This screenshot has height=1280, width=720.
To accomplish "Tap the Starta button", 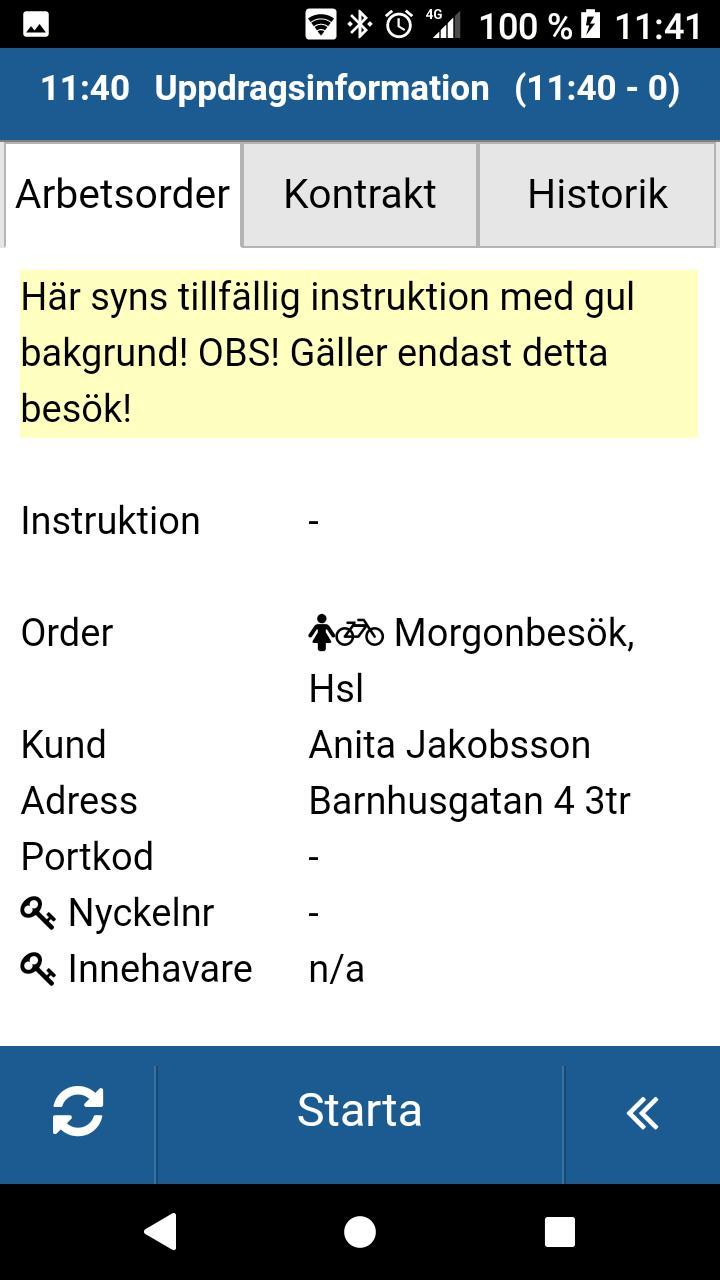I will coord(360,1111).
